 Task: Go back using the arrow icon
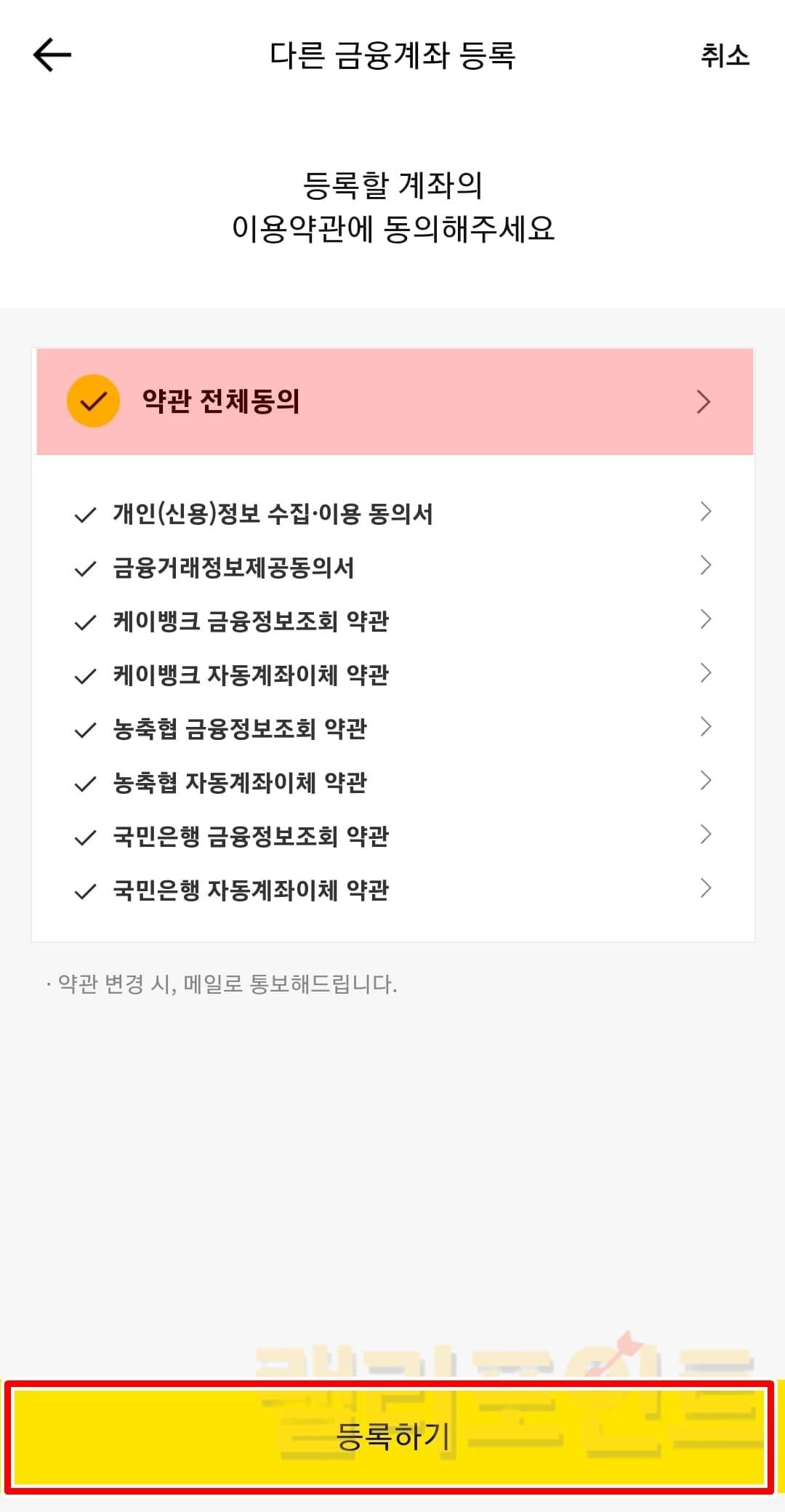[x=52, y=55]
